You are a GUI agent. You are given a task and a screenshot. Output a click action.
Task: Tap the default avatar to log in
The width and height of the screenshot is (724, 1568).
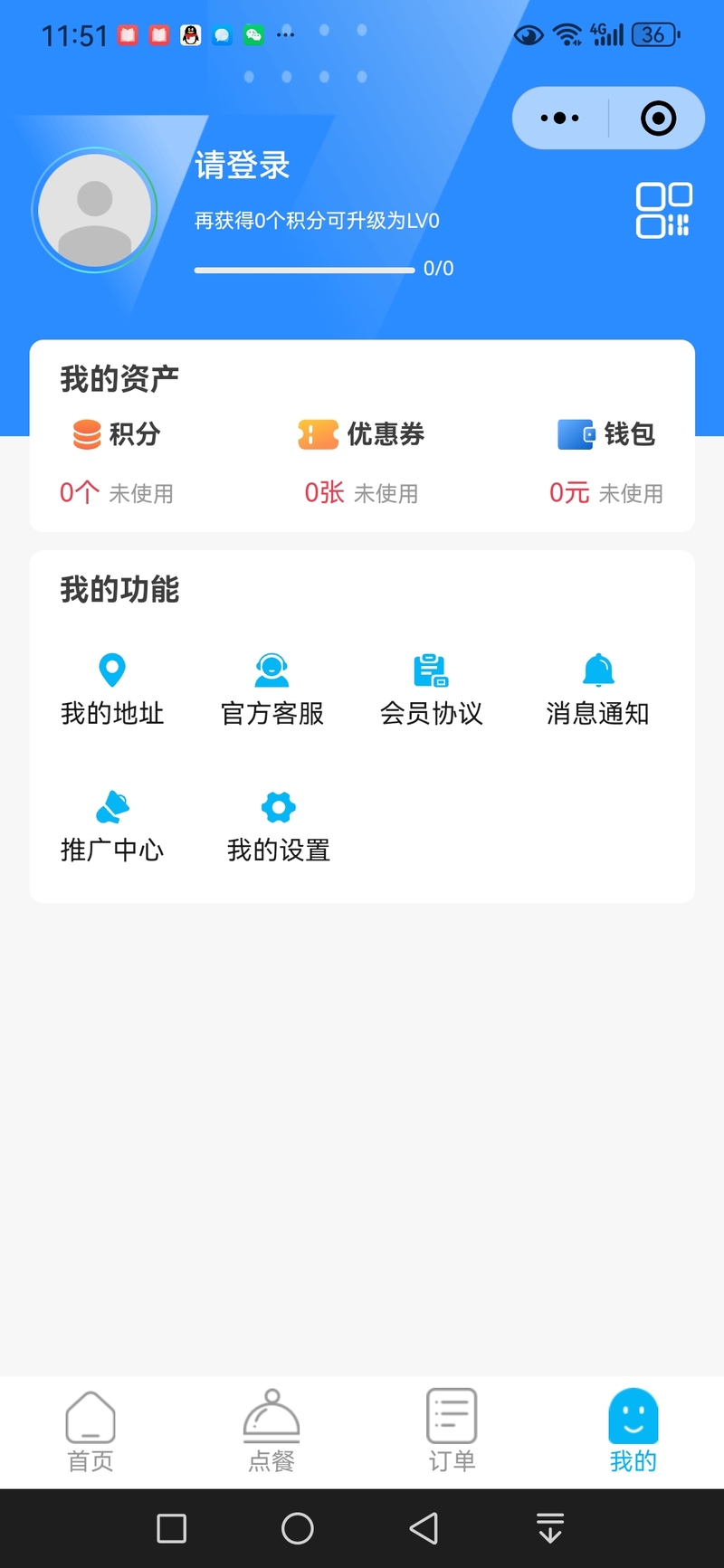pyautogui.click(x=95, y=210)
